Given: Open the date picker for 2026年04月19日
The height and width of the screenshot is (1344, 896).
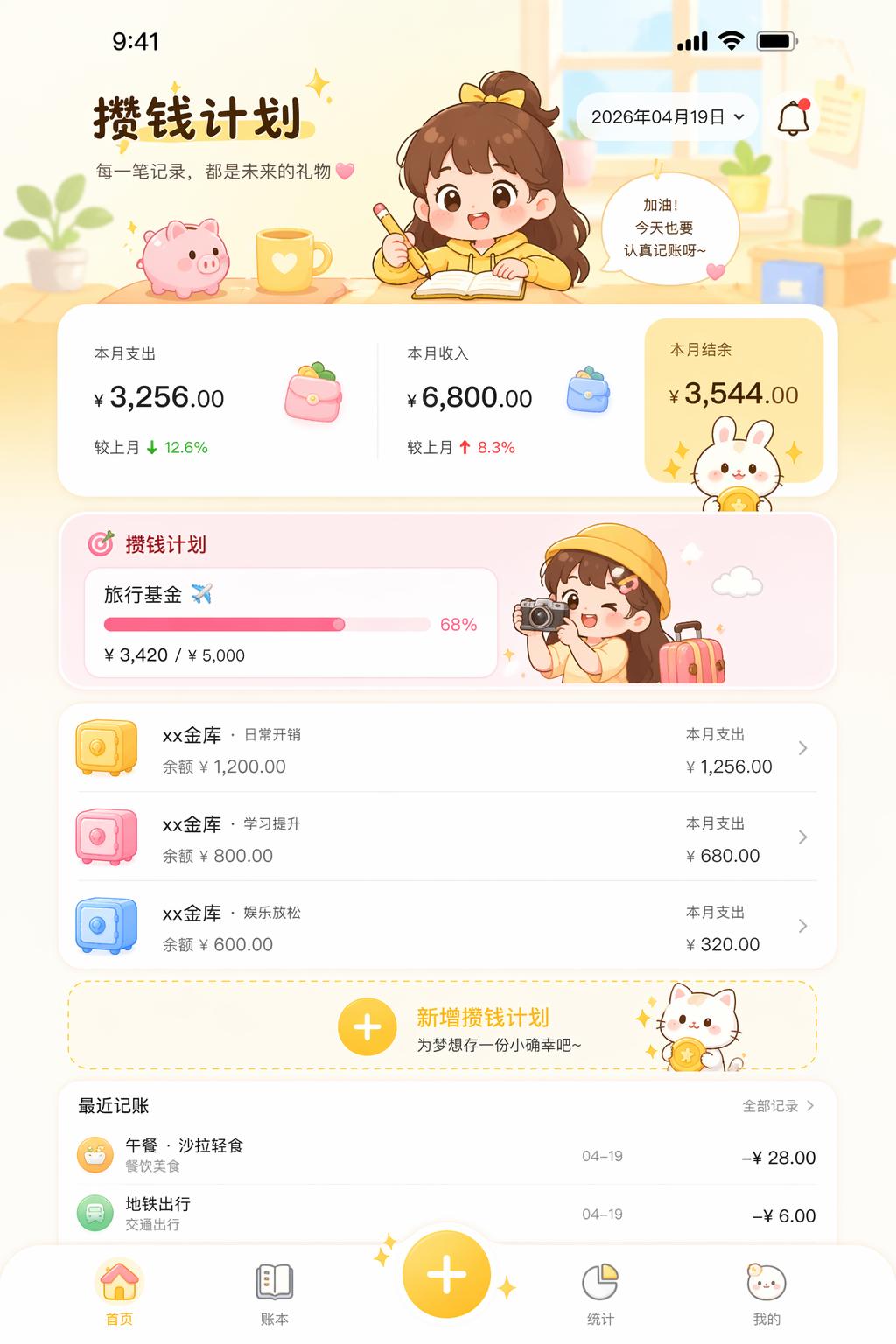Looking at the screenshot, I should 667,116.
